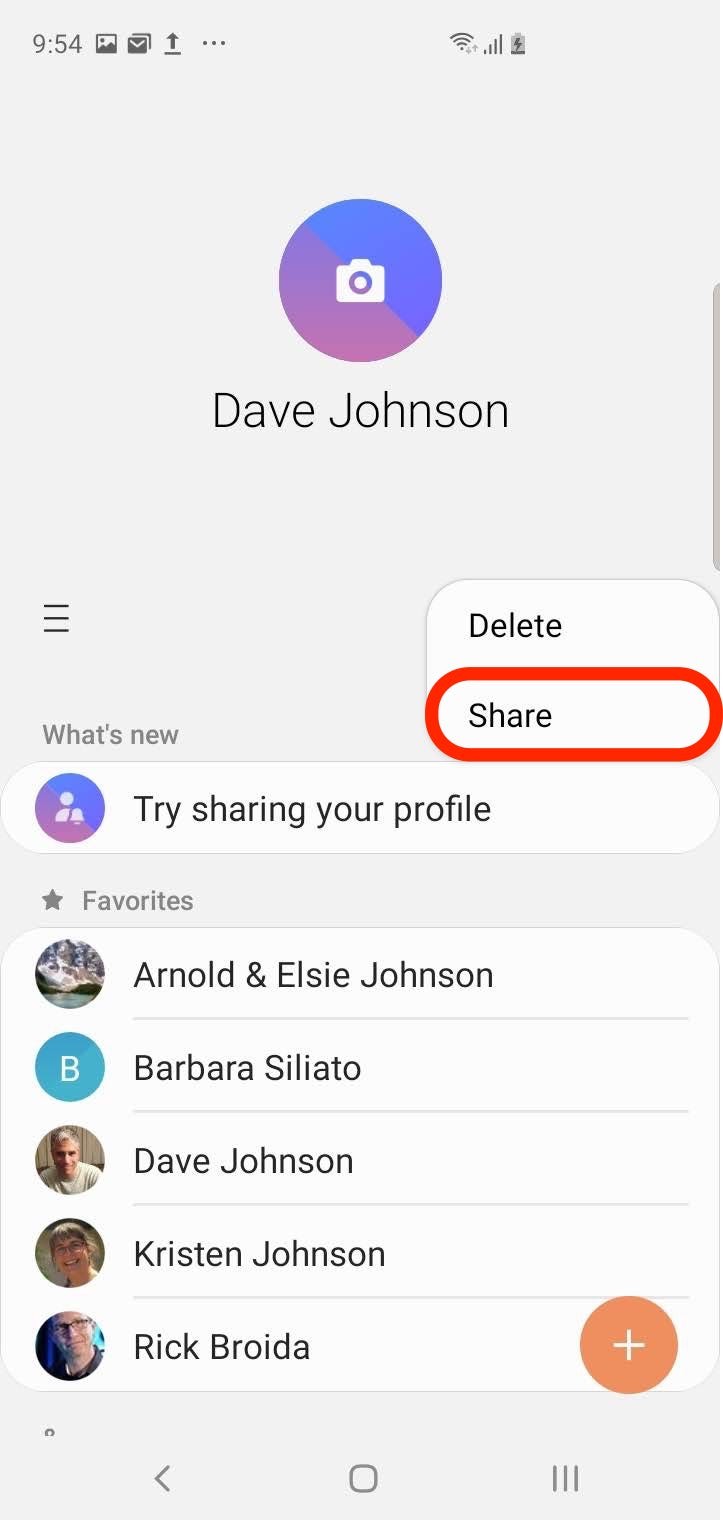
Task: Select Share from the popup menu
Action: [510, 715]
